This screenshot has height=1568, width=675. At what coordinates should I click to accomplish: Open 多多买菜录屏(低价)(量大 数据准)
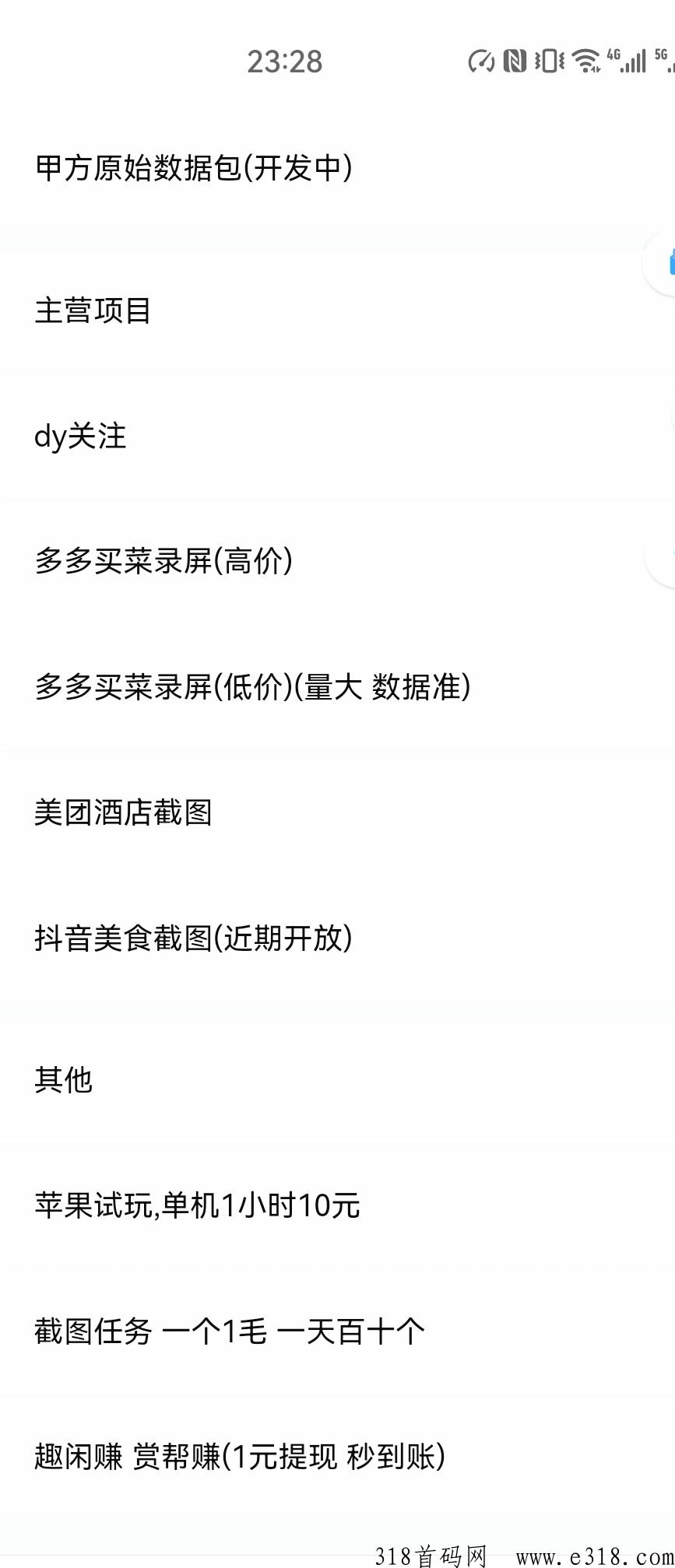[x=254, y=686]
